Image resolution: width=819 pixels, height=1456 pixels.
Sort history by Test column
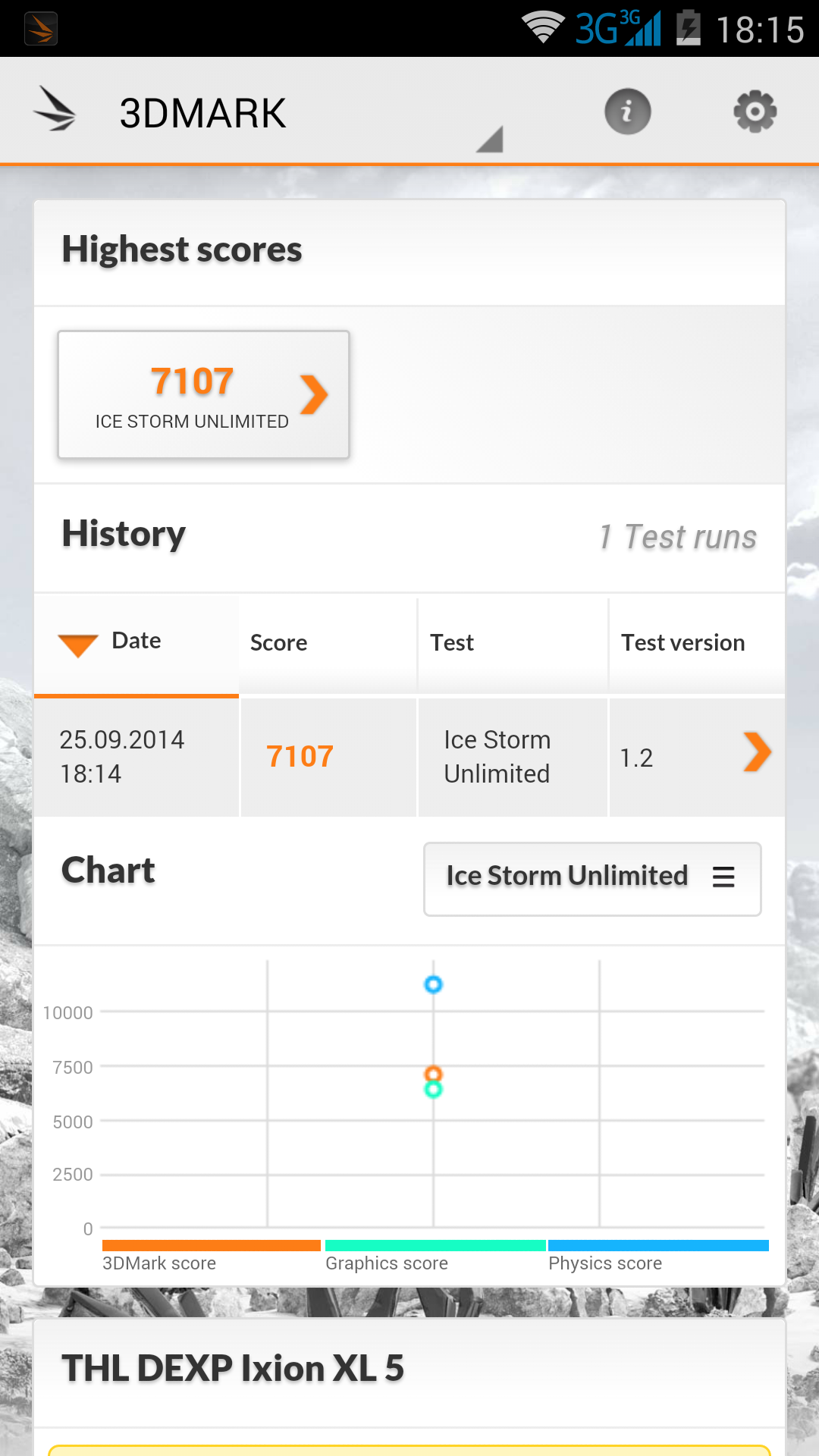coord(512,643)
